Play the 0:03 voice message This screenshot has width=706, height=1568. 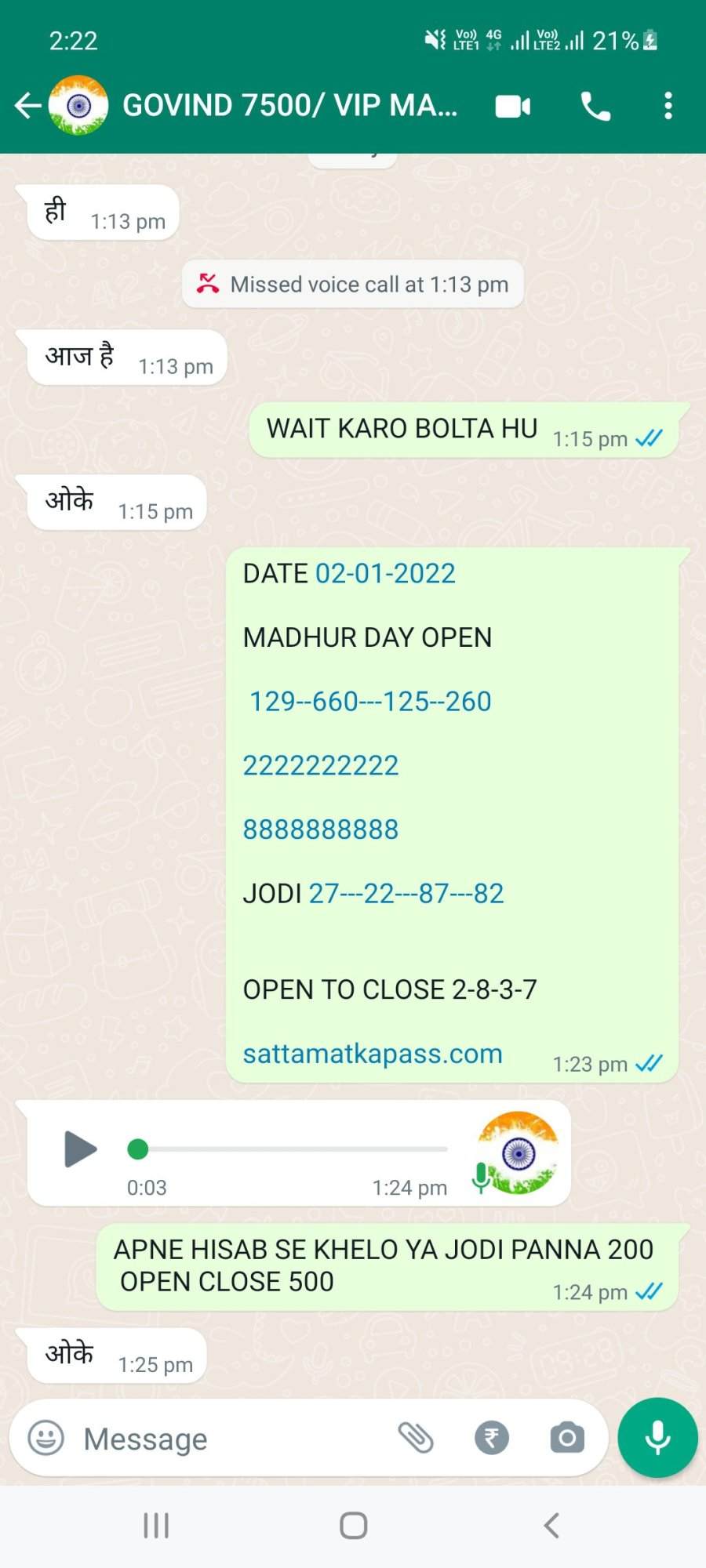tap(80, 1149)
